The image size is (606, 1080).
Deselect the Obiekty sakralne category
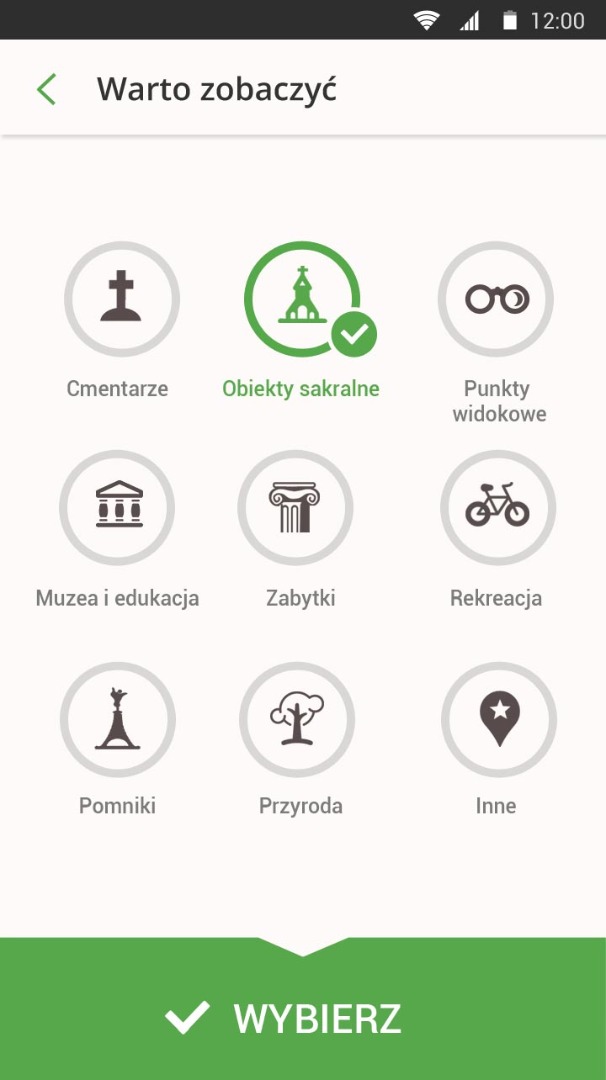click(301, 299)
